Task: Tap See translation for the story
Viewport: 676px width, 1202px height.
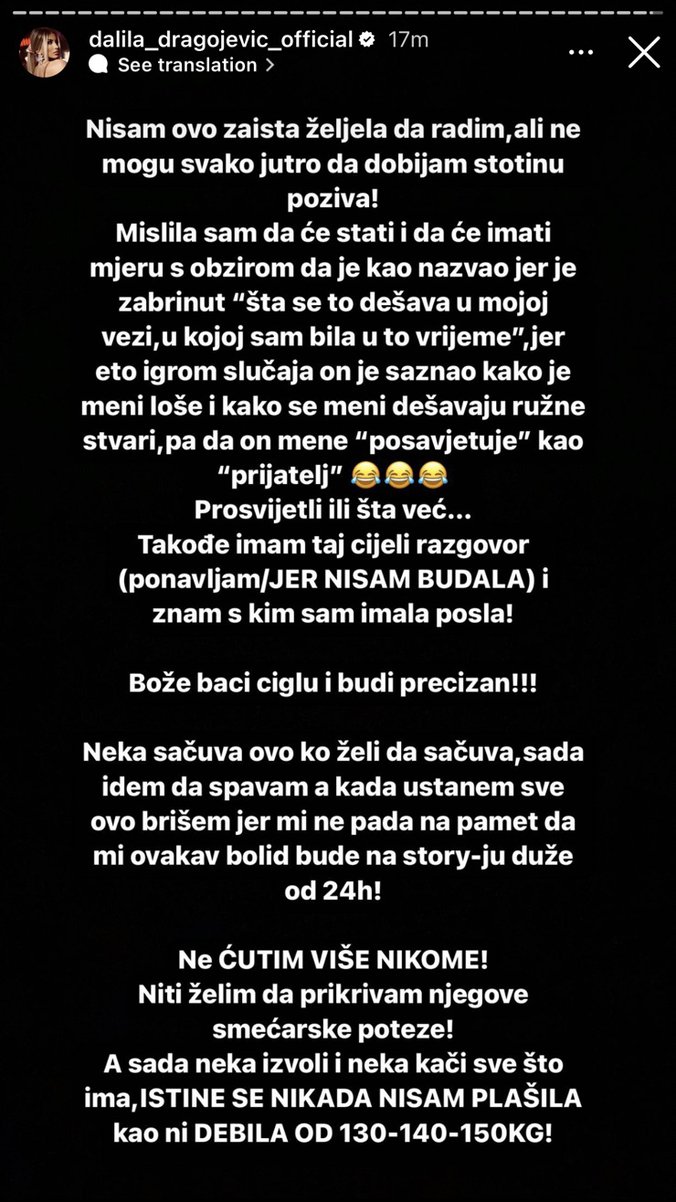Action: point(187,64)
